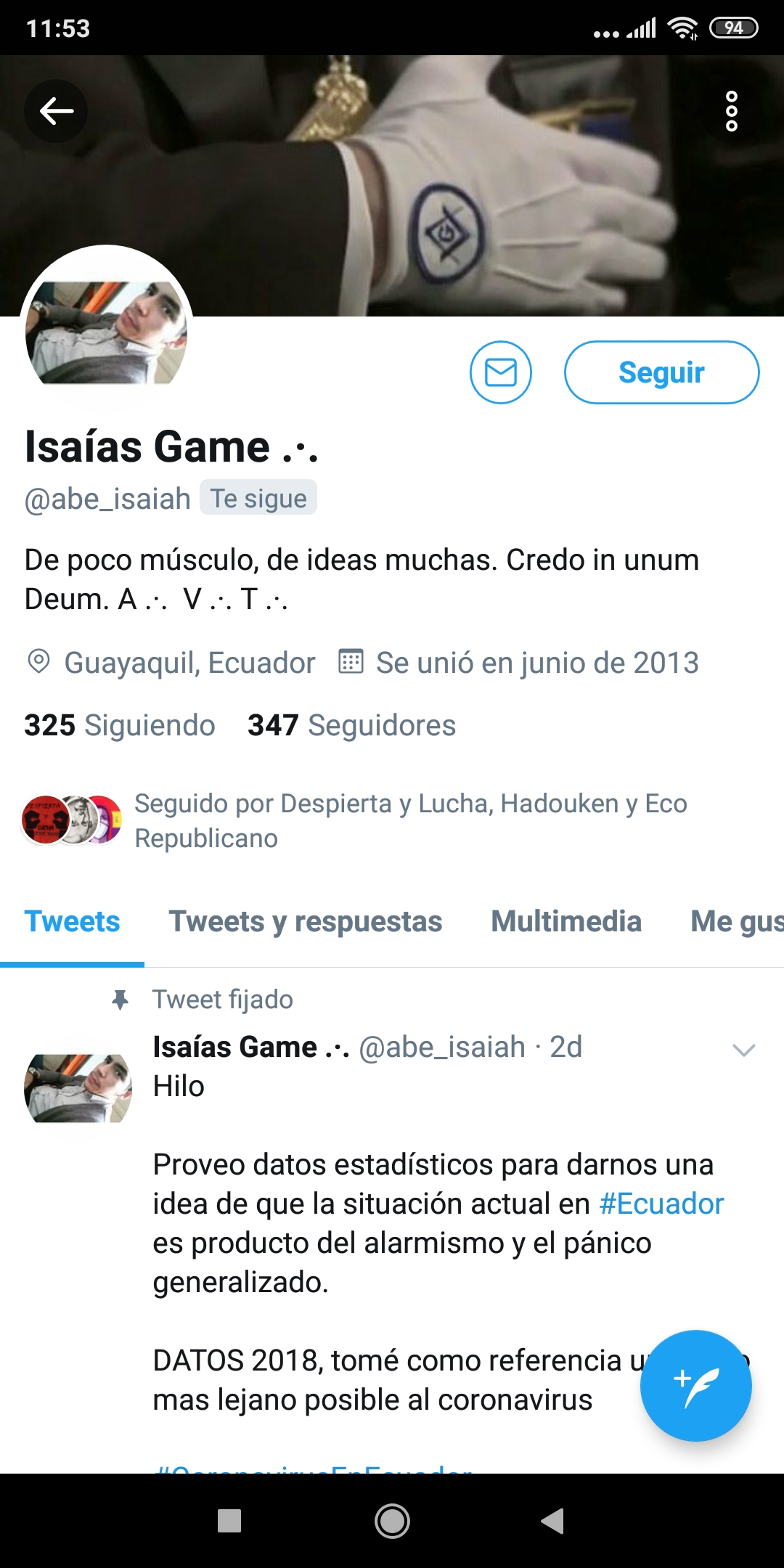Switch to the Multimedia tab
This screenshot has height=1568, width=784.
click(566, 921)
